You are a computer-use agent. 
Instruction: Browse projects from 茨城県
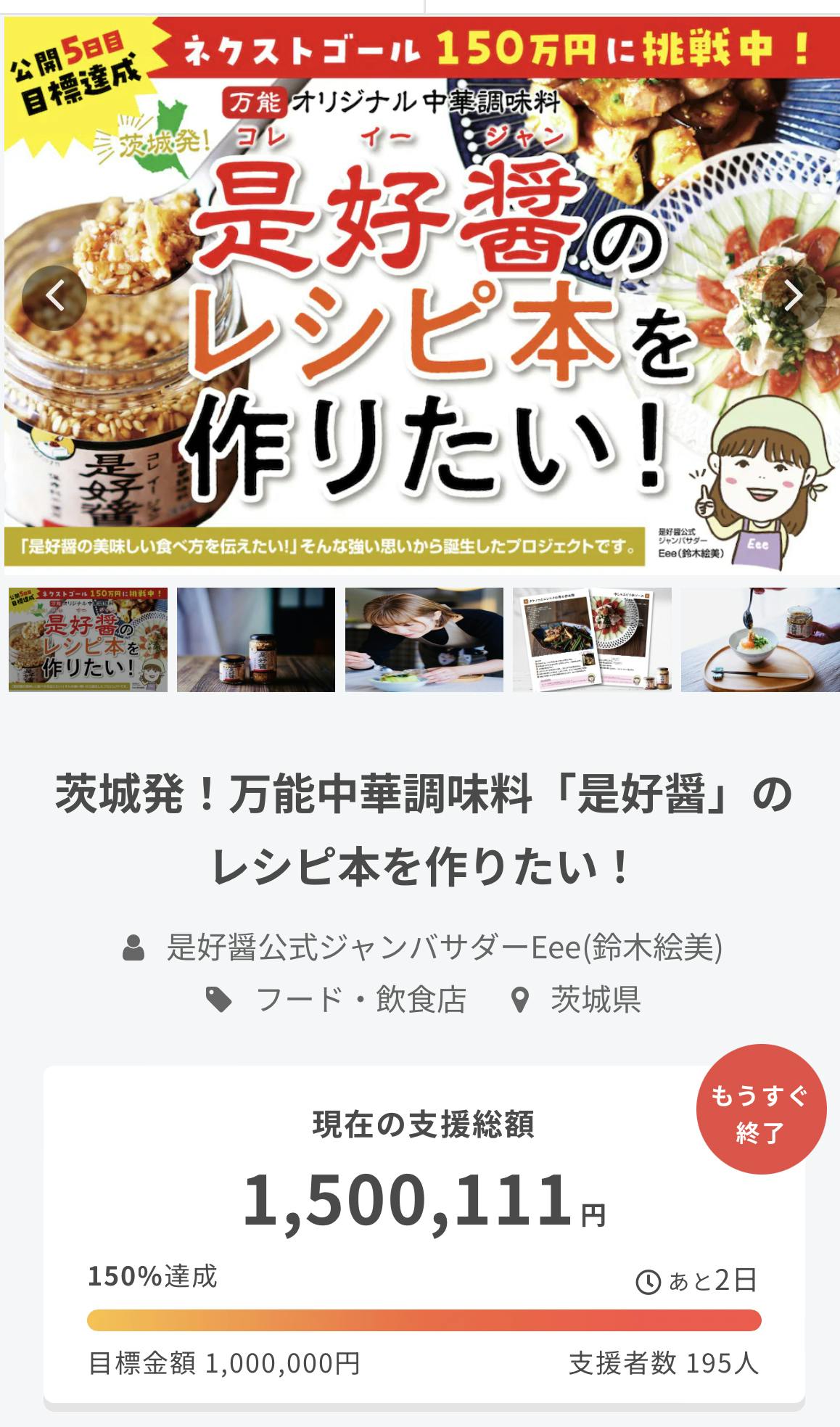click(x=595, y=1000)
